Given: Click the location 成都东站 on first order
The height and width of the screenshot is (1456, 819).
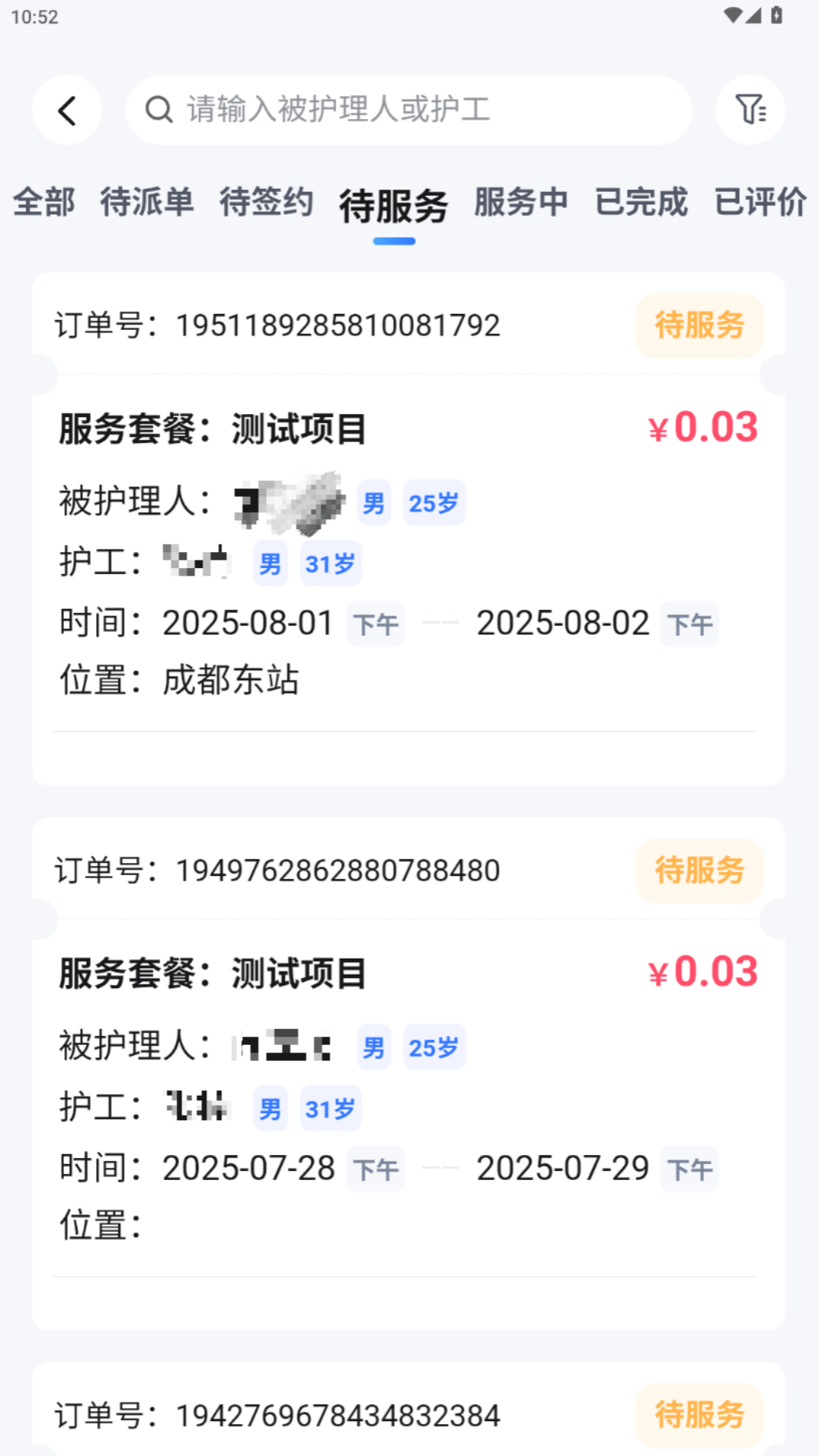Looking at the screenshot, I should tap(230, 681).
